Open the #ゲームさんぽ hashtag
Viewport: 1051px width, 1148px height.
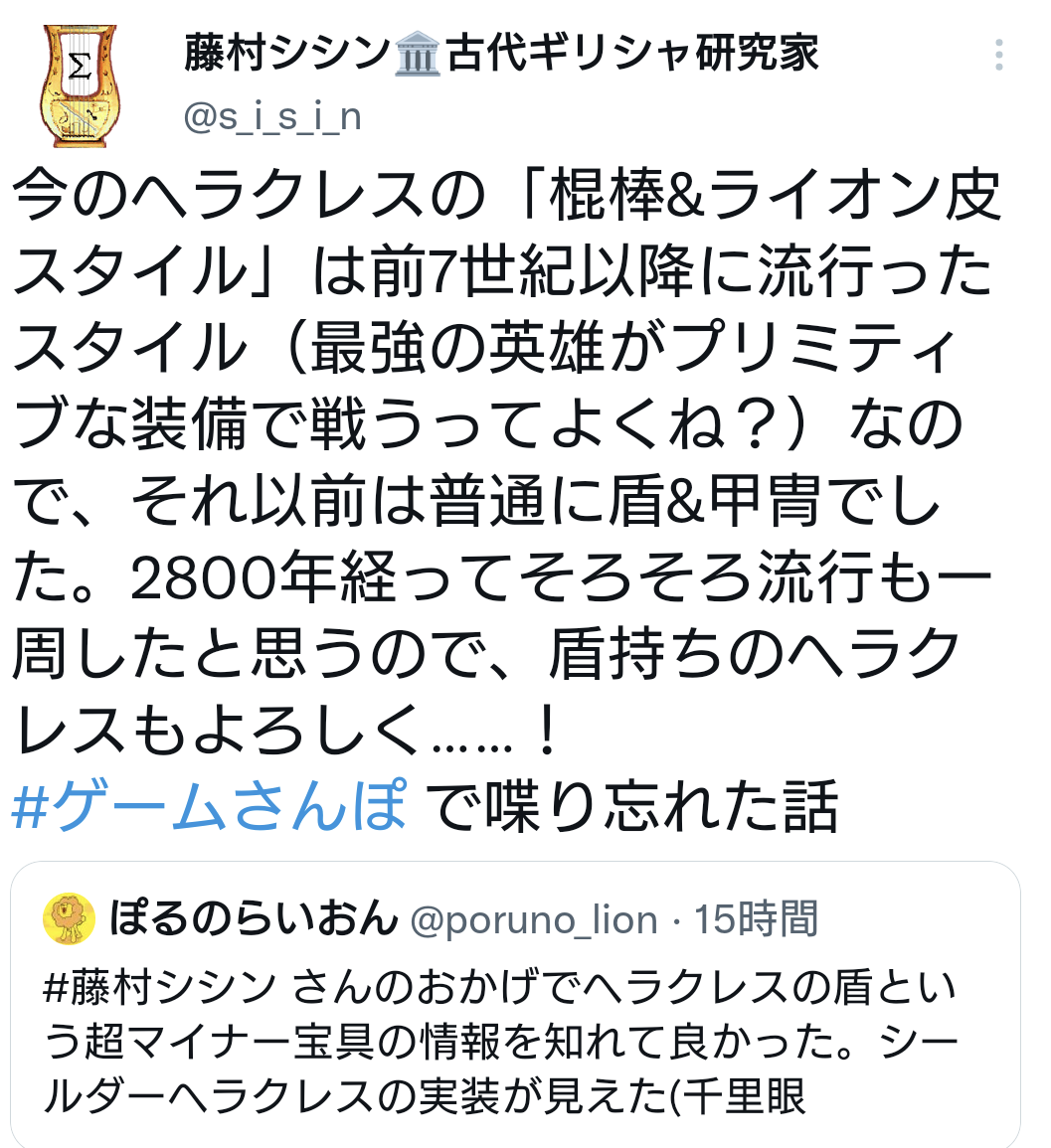(210, 805)
